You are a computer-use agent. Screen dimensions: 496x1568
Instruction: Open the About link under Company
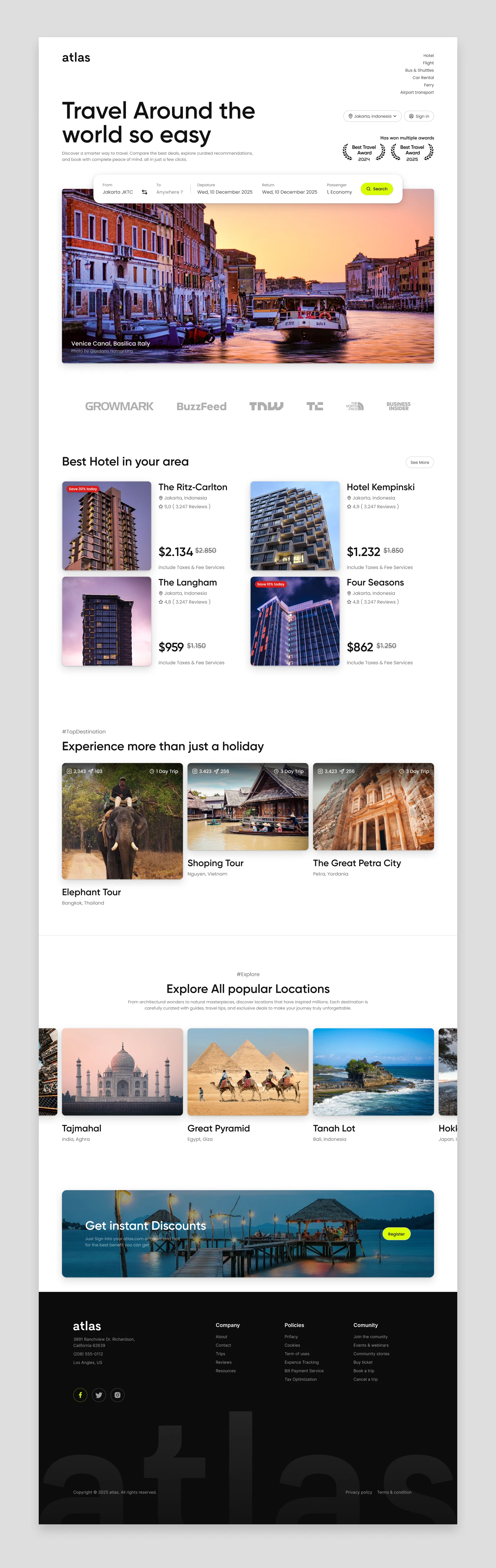click(x=222, y=1337)
